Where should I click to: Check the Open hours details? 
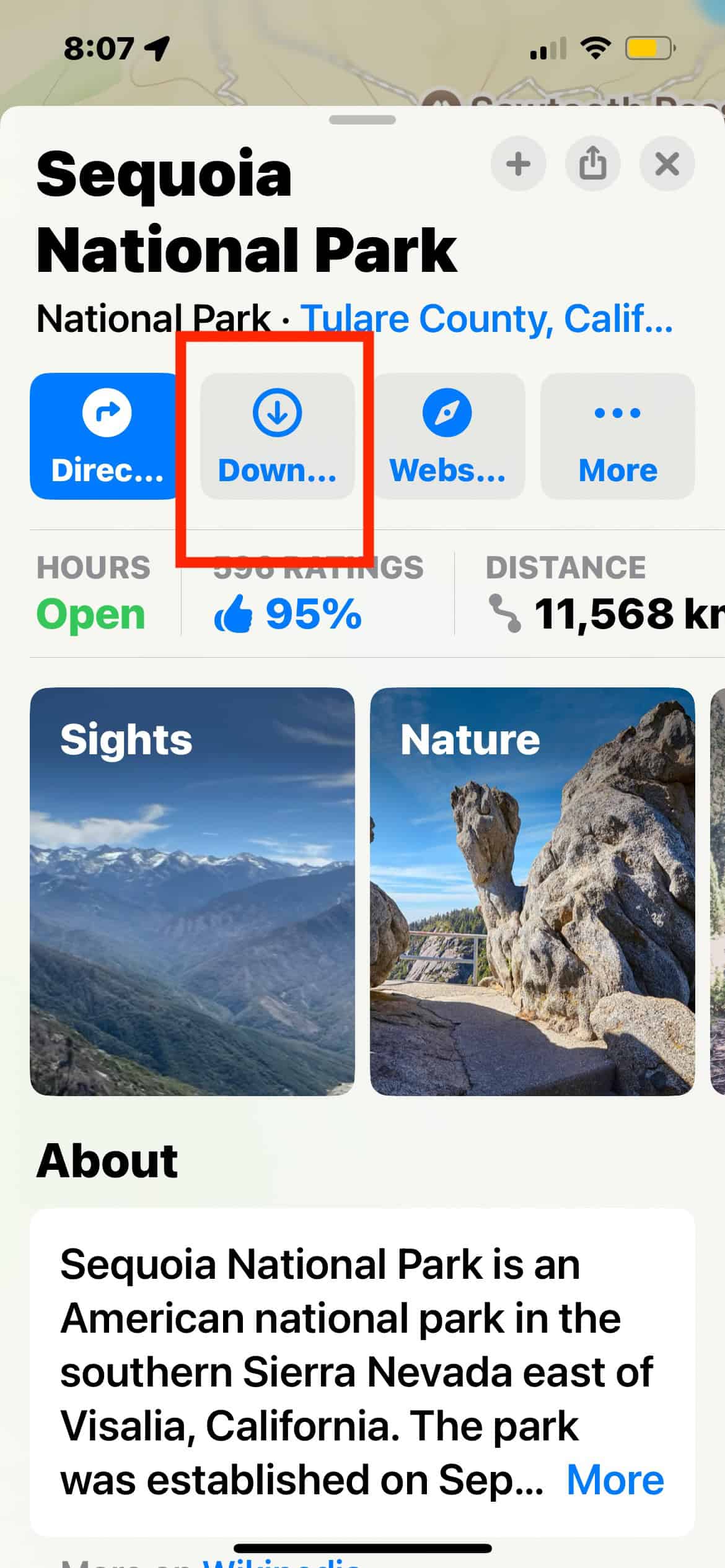click(92, 613)
